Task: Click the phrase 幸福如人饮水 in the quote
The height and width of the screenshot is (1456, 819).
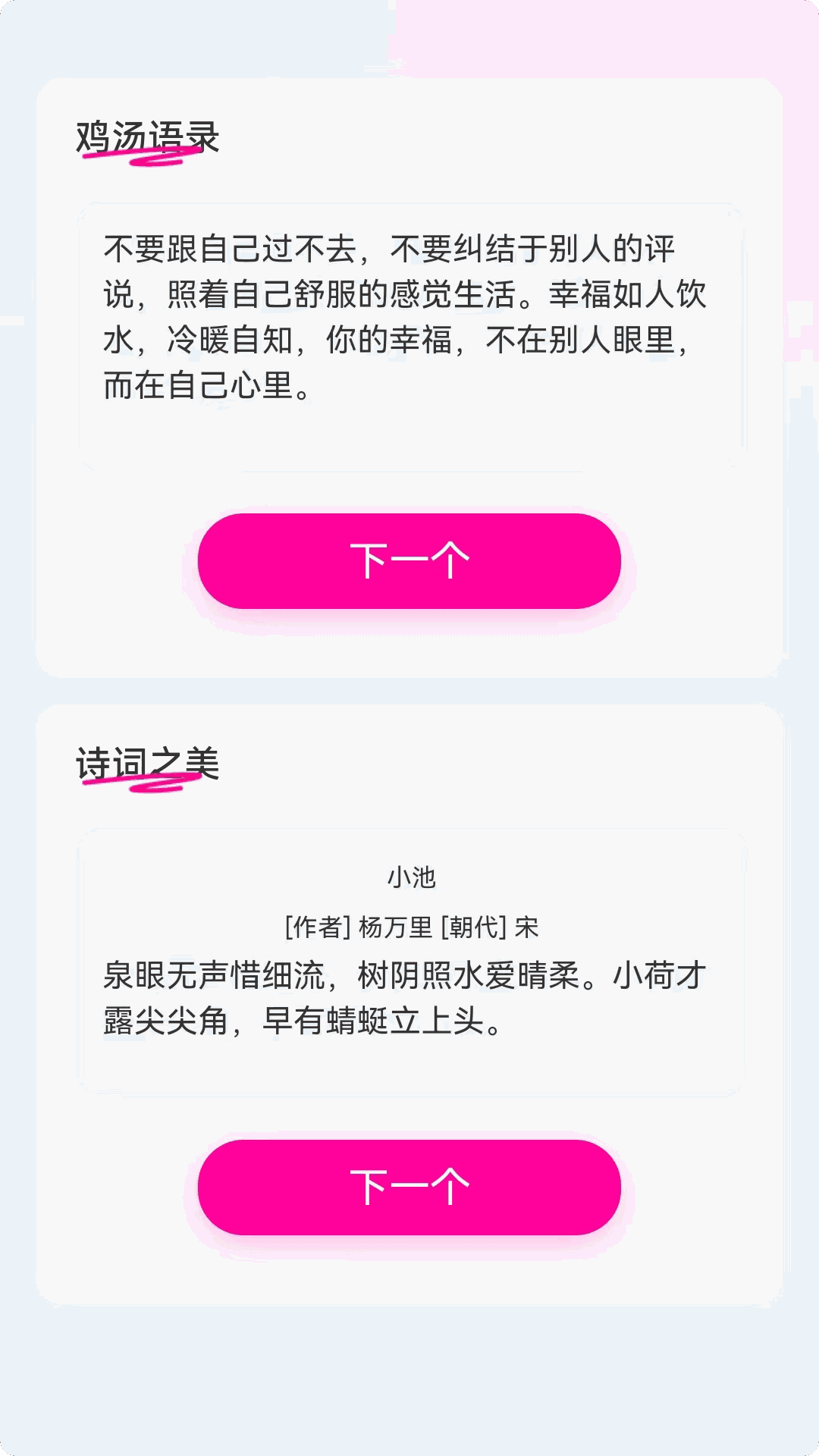Action: (629, 294)
